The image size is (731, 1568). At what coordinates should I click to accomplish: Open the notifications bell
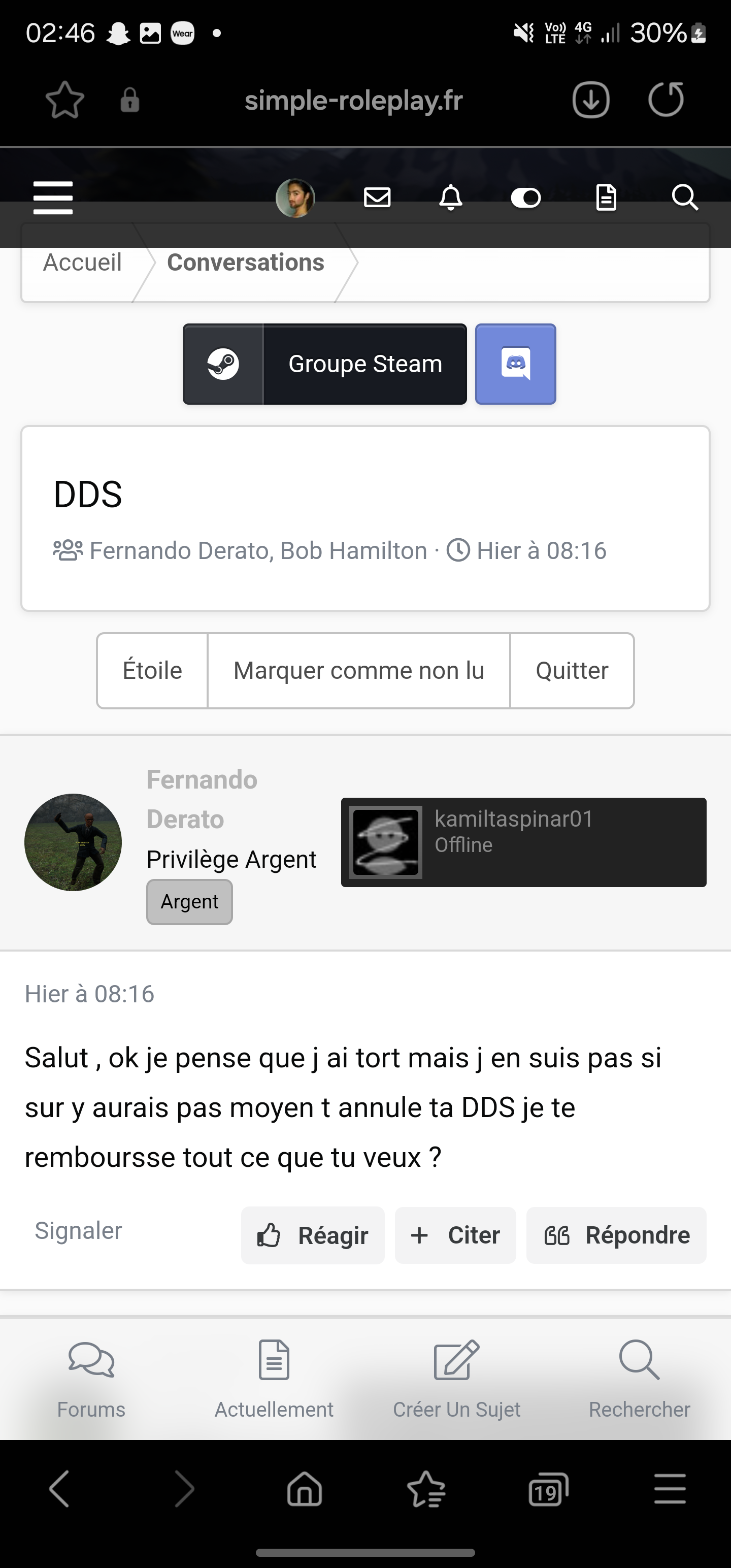point(451,198)
